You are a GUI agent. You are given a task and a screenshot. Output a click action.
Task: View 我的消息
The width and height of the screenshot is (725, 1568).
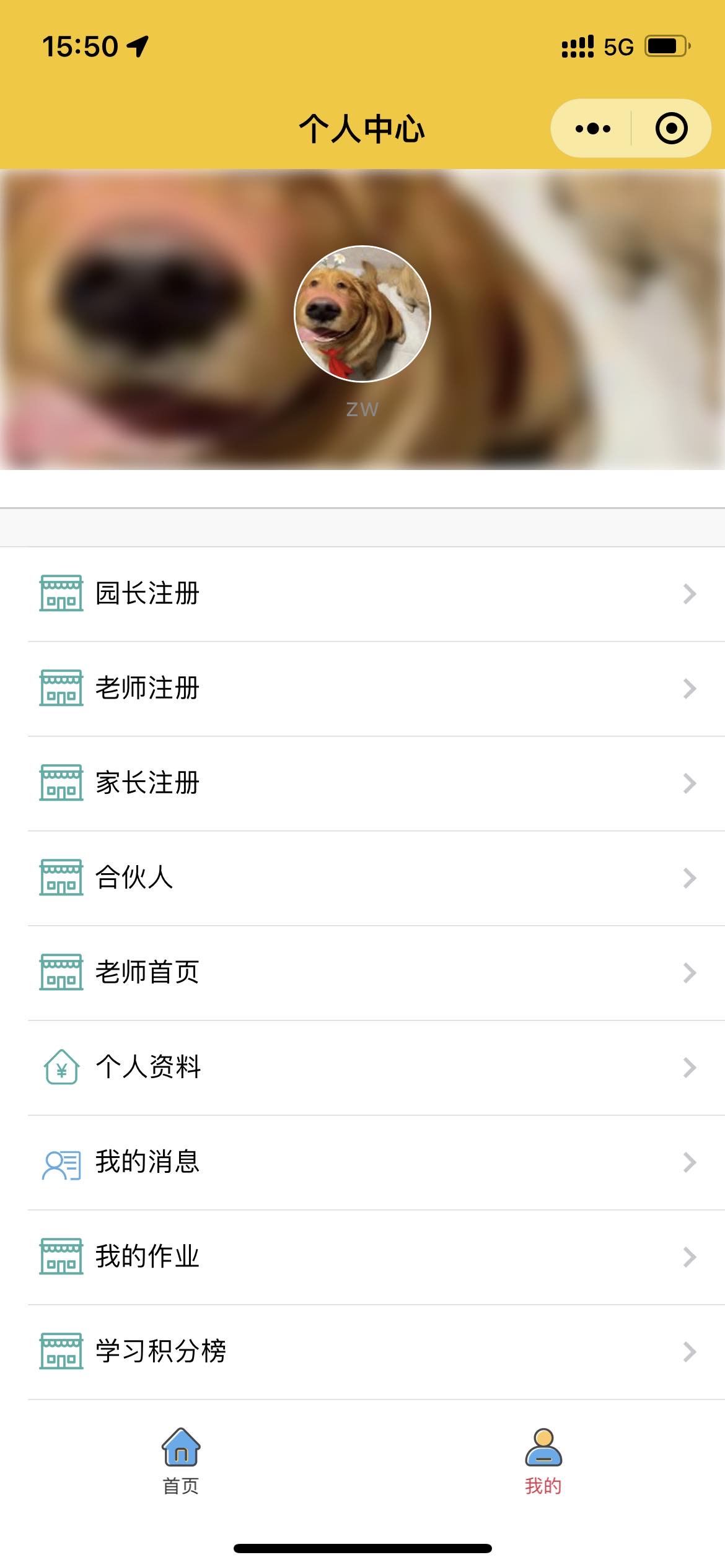click(x=362, y=1162)
